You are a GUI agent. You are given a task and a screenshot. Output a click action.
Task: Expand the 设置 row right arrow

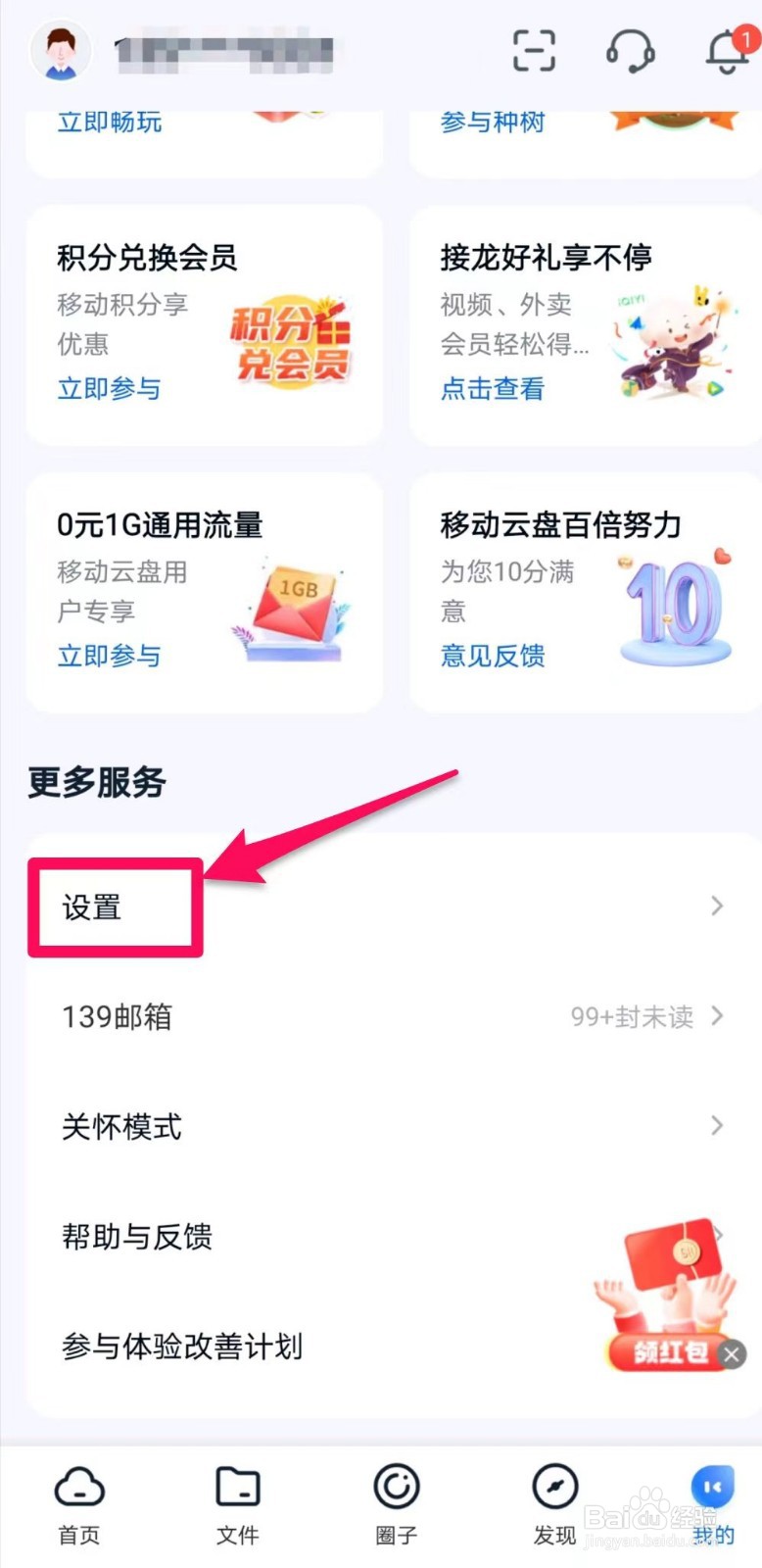pyautogui.click(x=716, y=906)
